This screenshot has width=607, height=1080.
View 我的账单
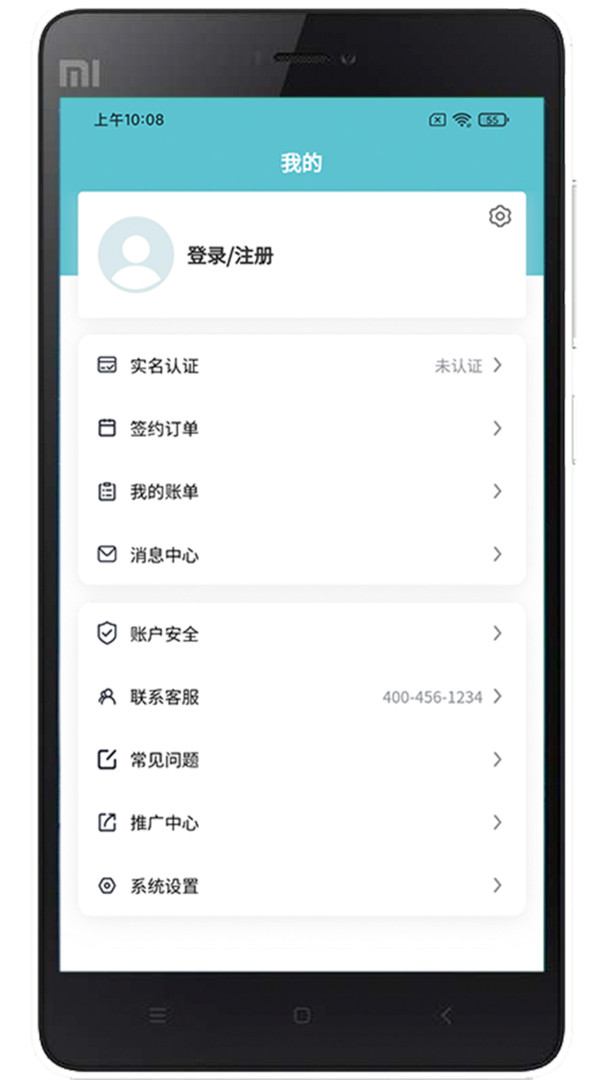(x=300, y=492)
